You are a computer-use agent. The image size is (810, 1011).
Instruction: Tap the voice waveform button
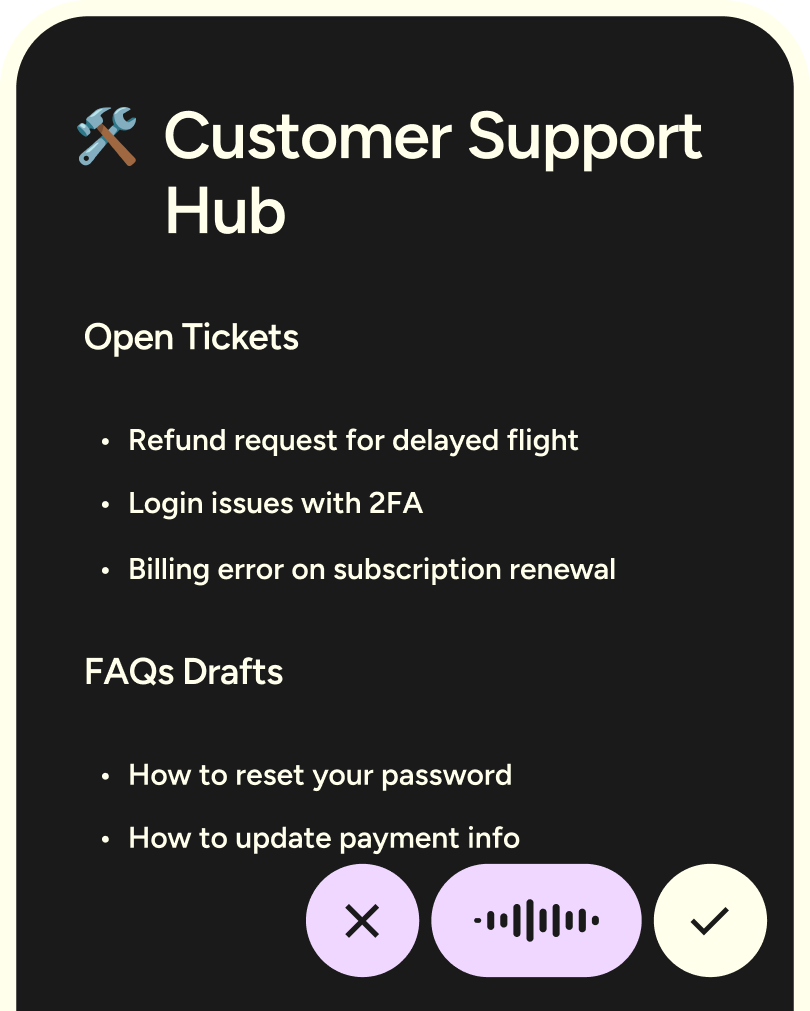tap(536, 920)
